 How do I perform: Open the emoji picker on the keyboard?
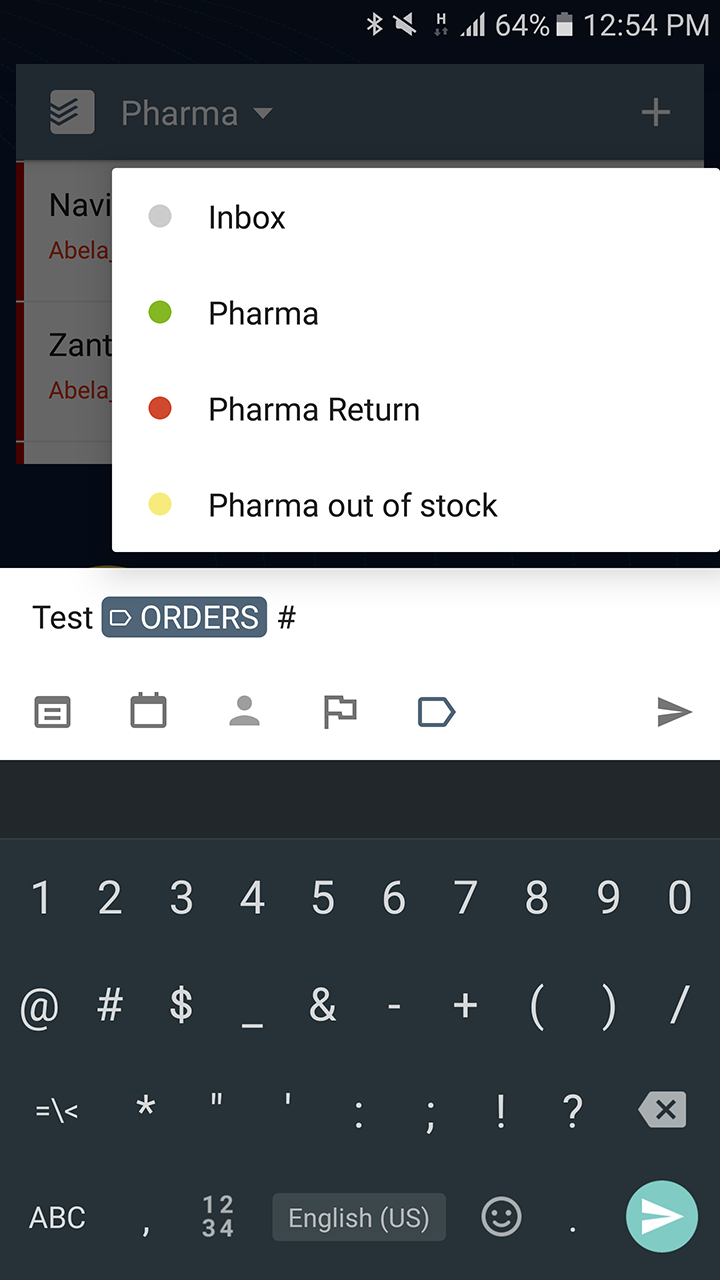[501, 1217]
